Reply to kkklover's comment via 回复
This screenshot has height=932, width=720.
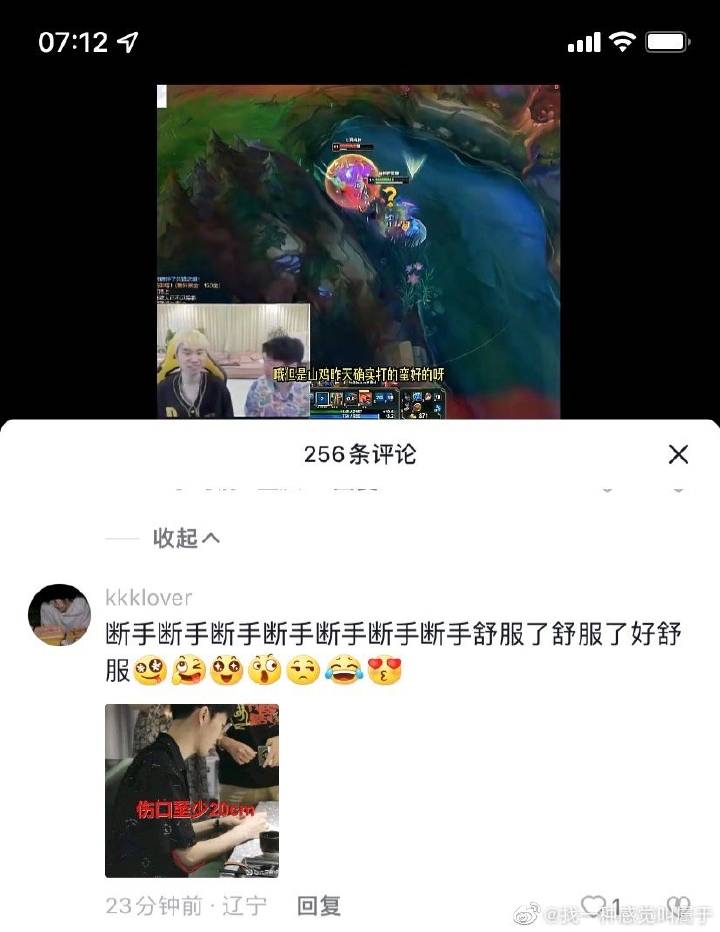[x=319, y=906]
